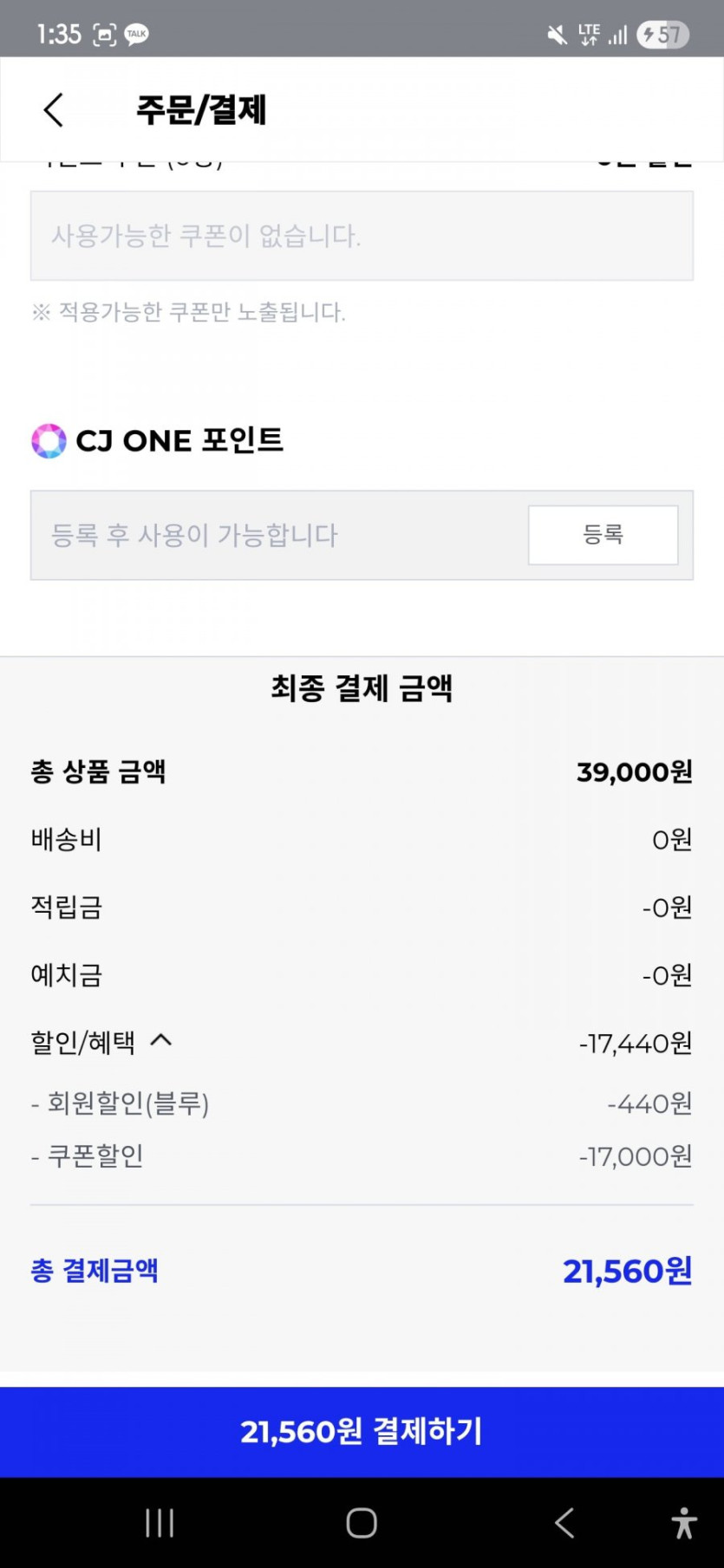Tap 21,560원 결제하기 to pay

(x=362, y=1431)
